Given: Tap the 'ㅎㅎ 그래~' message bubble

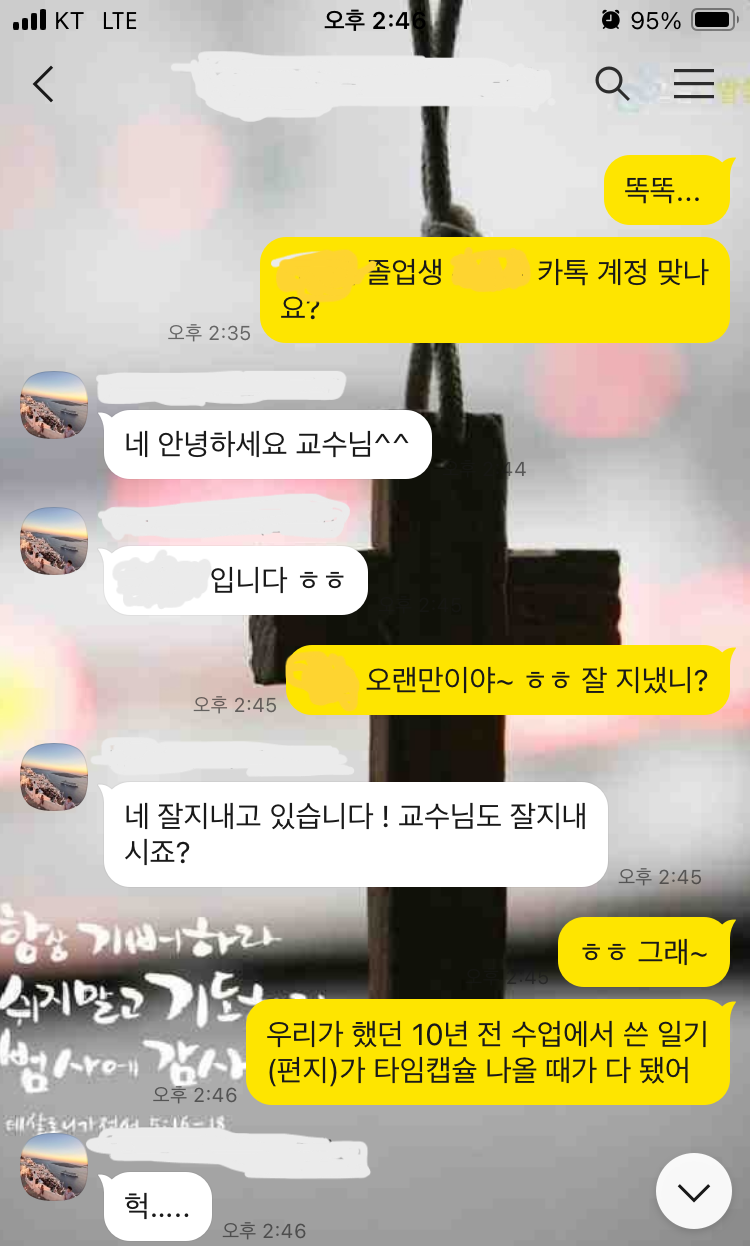Looking at the screenshot, I should tap(643, 952).
